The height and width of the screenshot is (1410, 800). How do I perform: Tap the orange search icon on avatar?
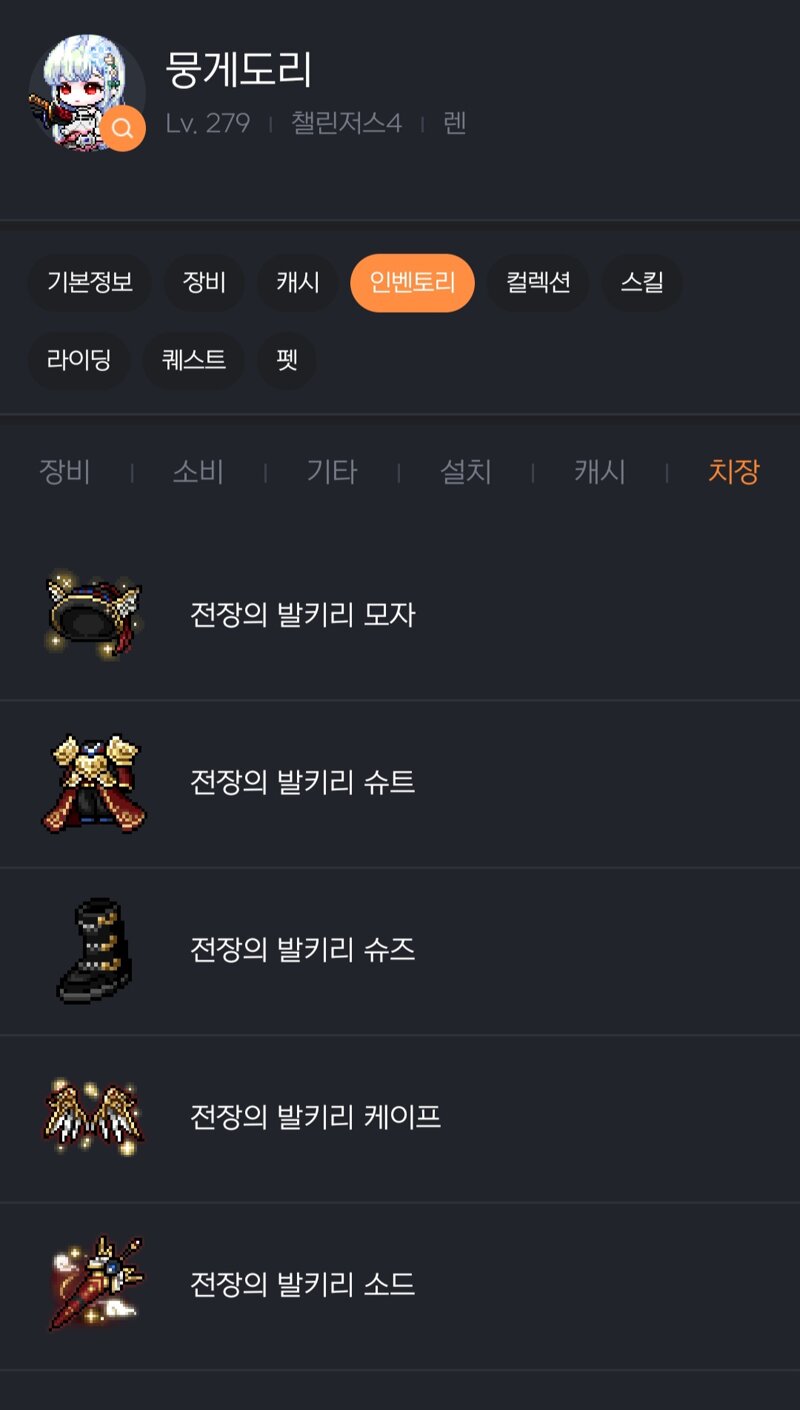tap(122, 129)
